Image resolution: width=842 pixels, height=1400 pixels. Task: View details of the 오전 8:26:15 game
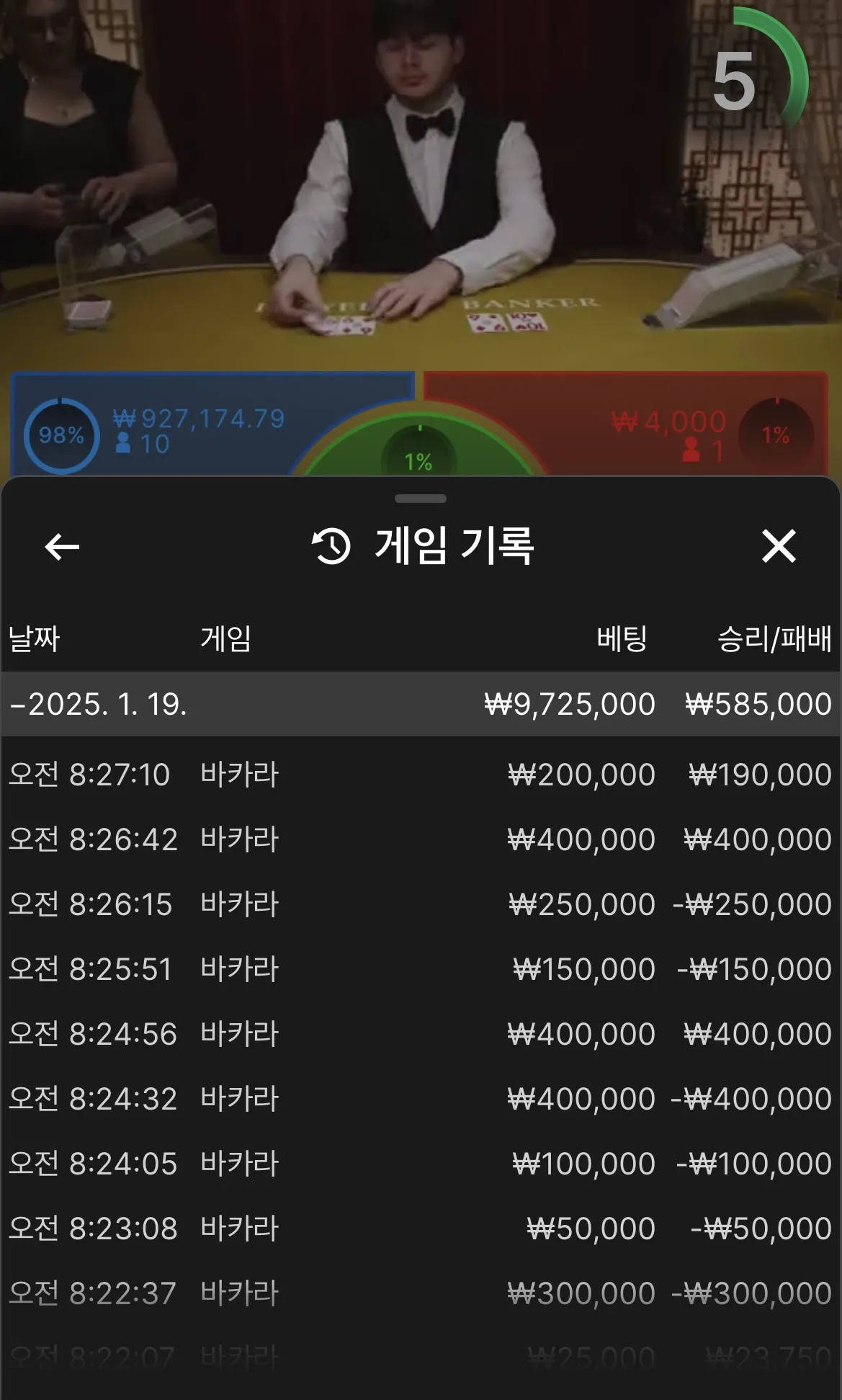pos(421,904)
